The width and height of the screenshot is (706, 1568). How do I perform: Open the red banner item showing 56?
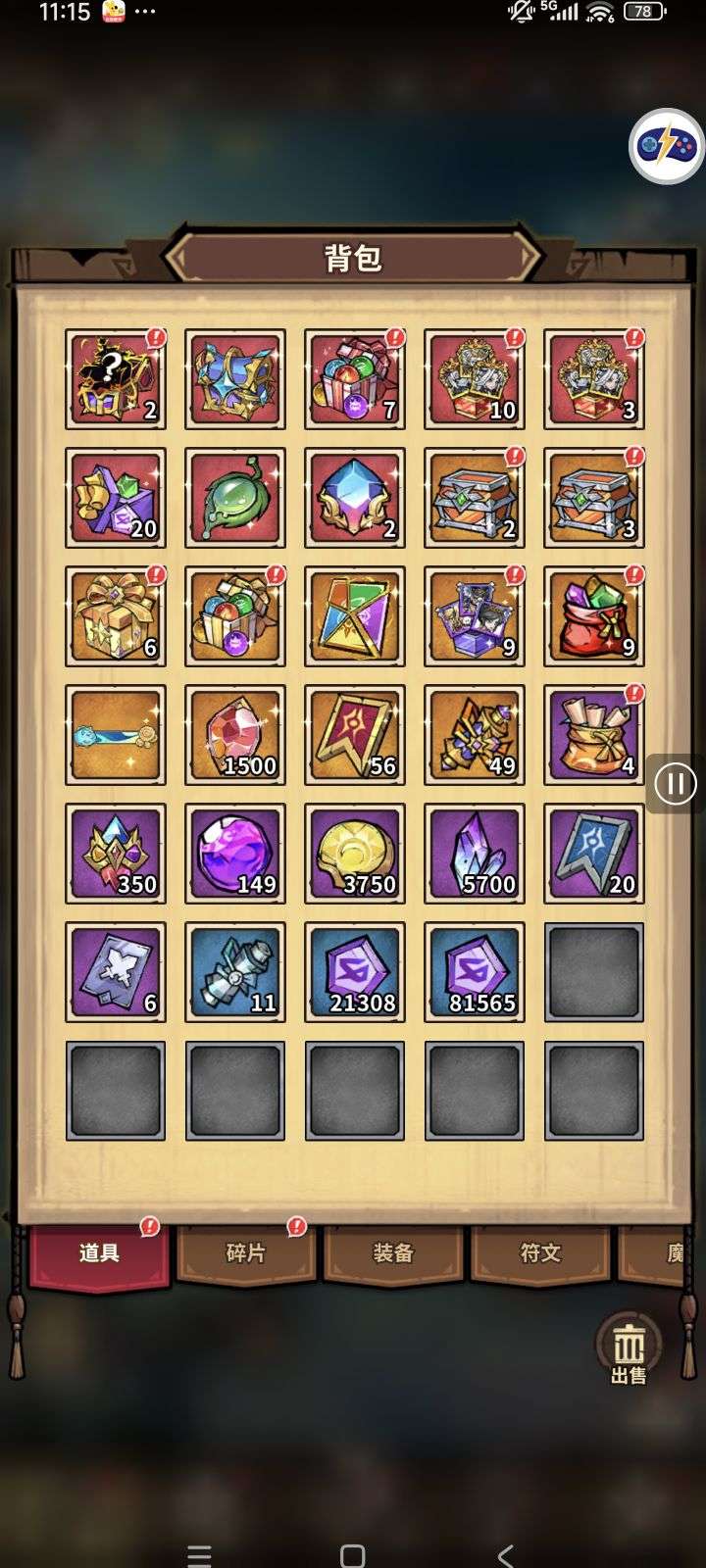(355, 735)
